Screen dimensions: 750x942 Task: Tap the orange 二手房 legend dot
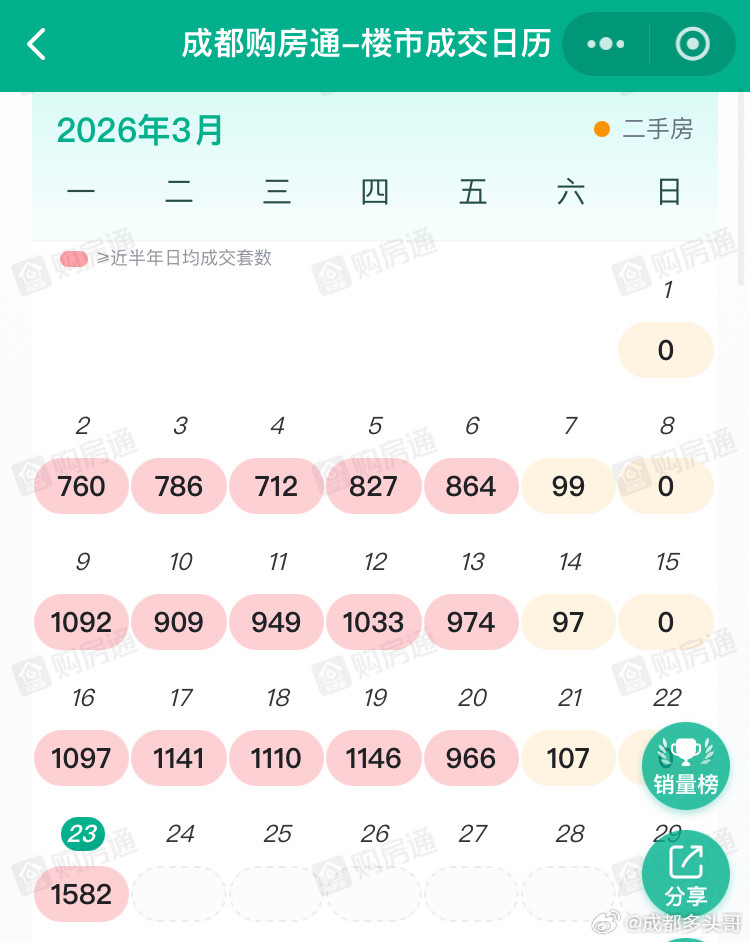point(601,129)
